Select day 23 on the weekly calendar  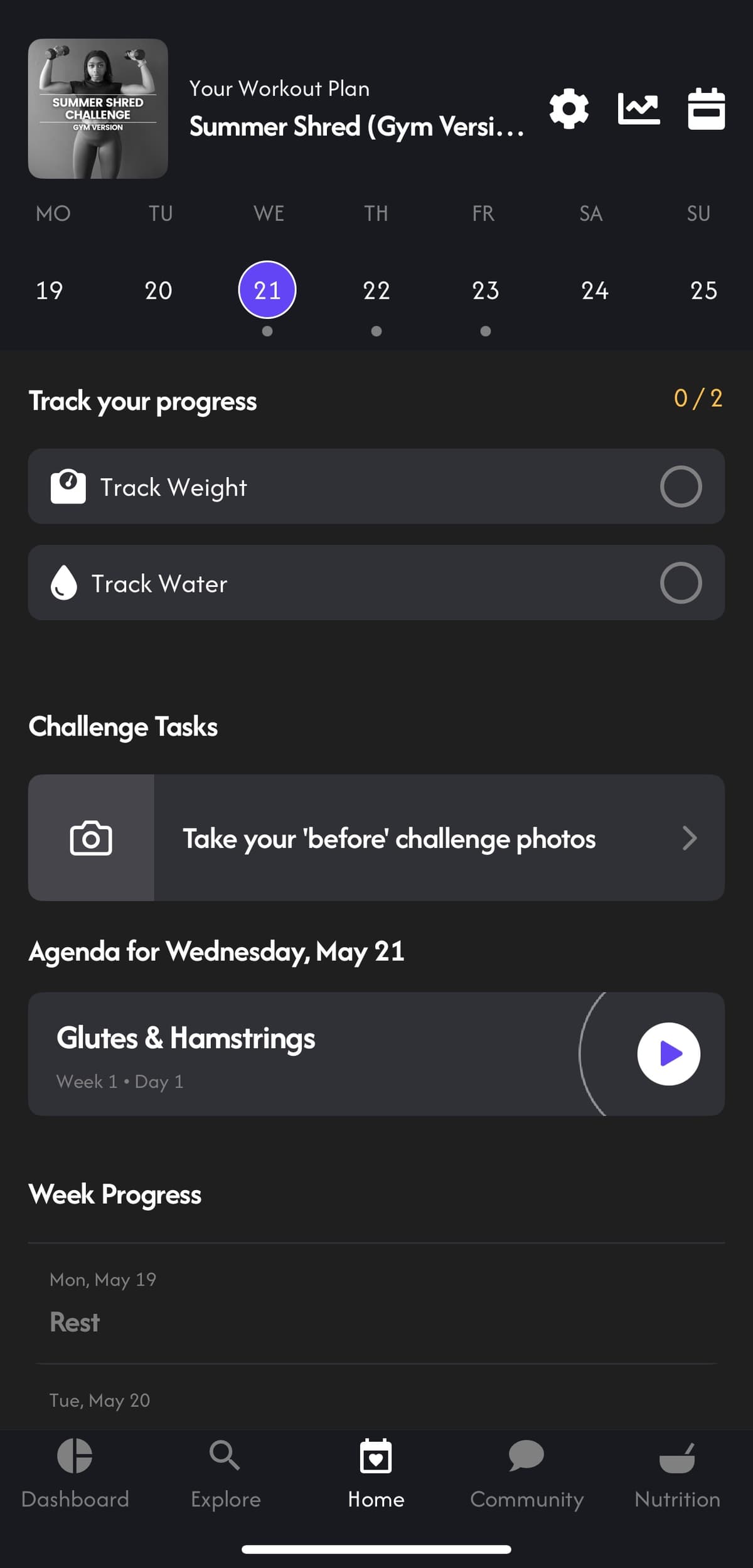tap(484, 290)
